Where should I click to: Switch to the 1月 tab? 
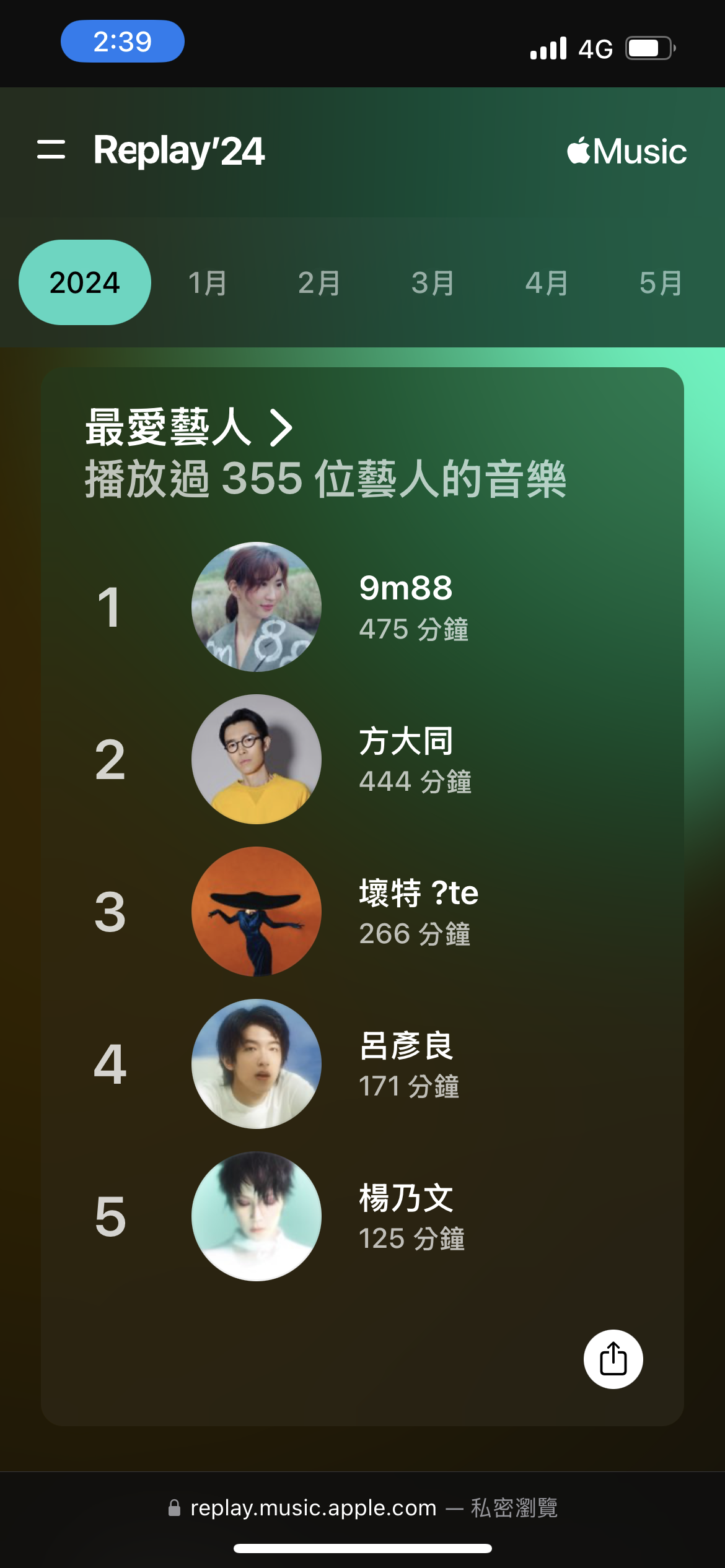tap(207, 283)
